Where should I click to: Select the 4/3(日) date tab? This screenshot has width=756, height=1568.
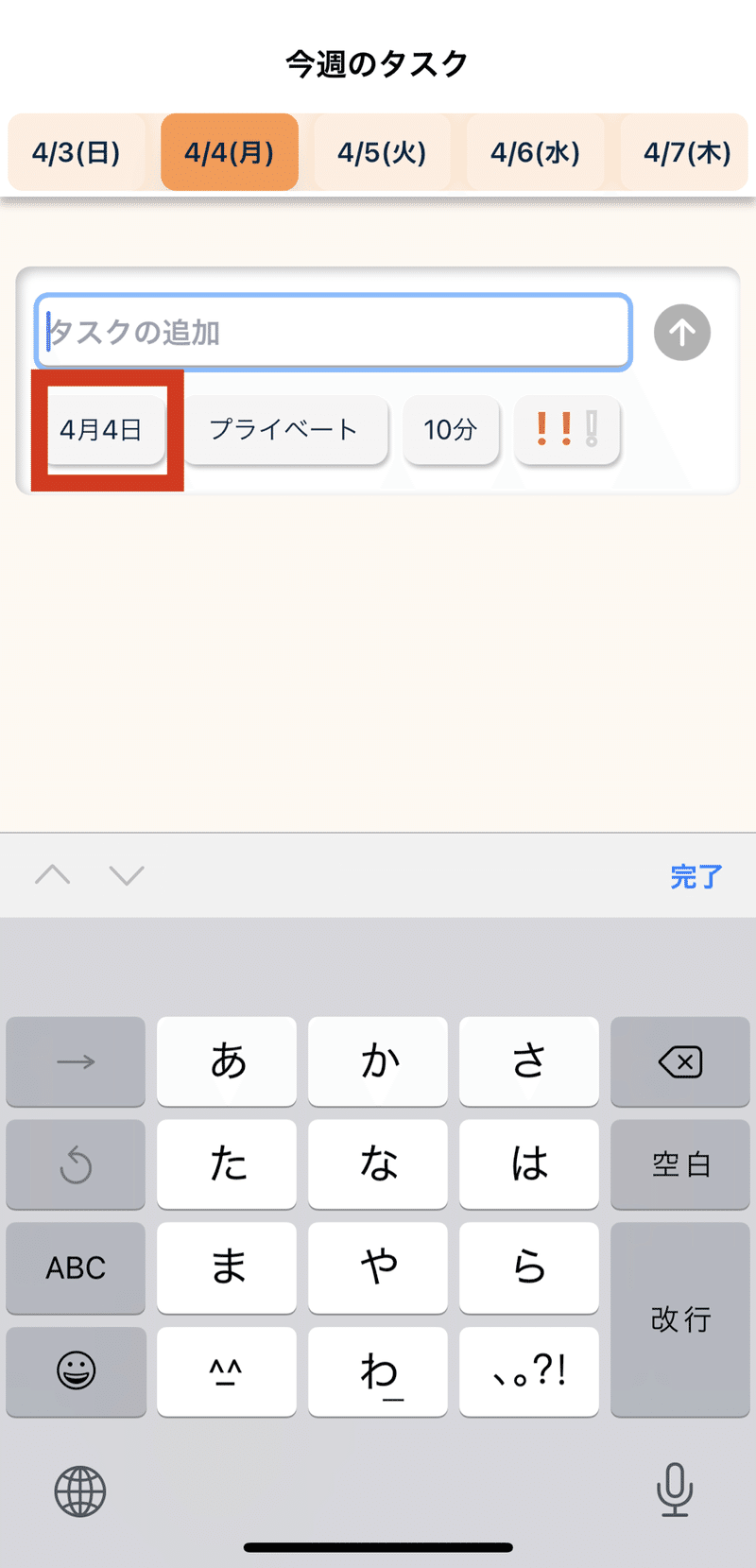pos(77,152)
